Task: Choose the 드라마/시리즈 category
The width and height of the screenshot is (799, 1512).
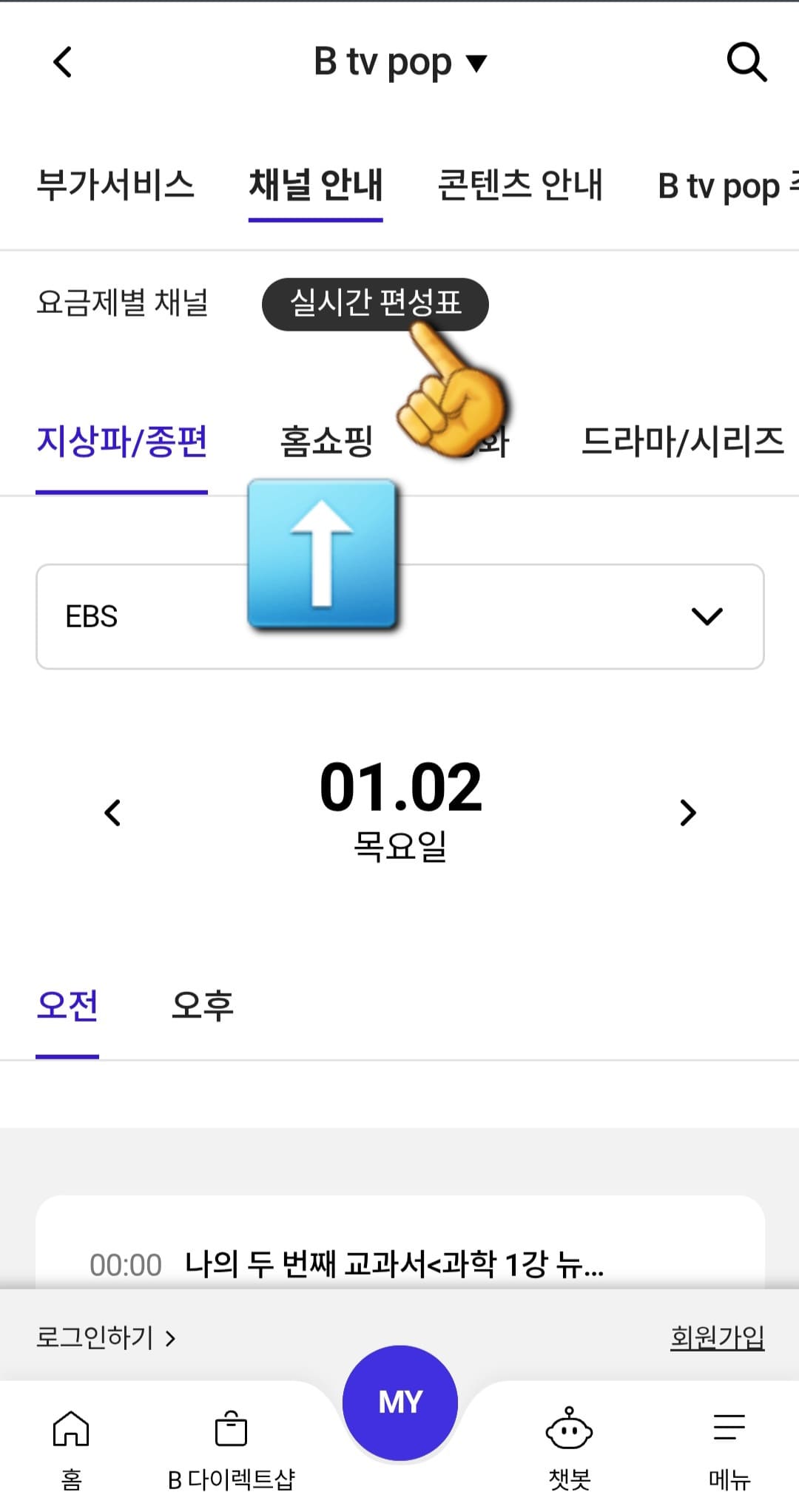Action: click(x=683, y=442)
